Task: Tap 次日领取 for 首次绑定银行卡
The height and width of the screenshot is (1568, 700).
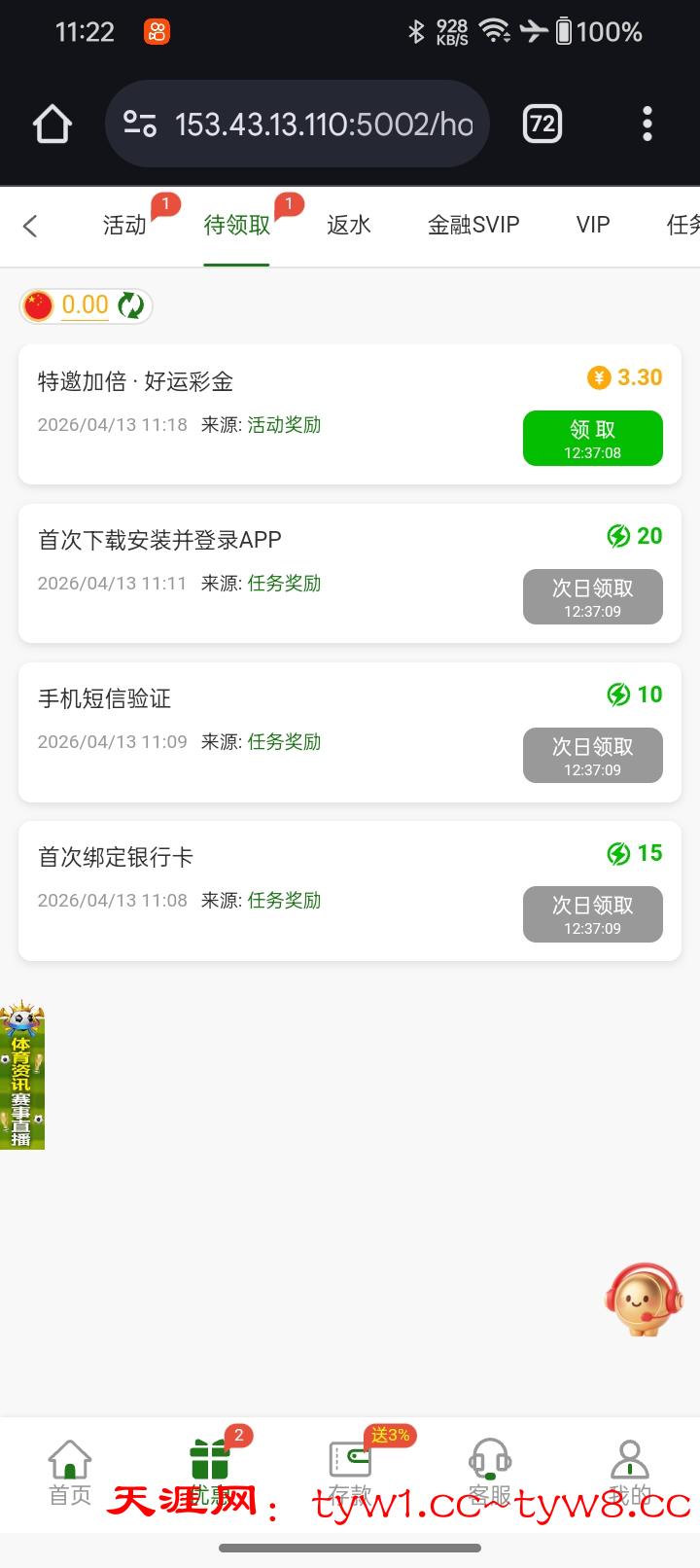Action: point(592,914)
